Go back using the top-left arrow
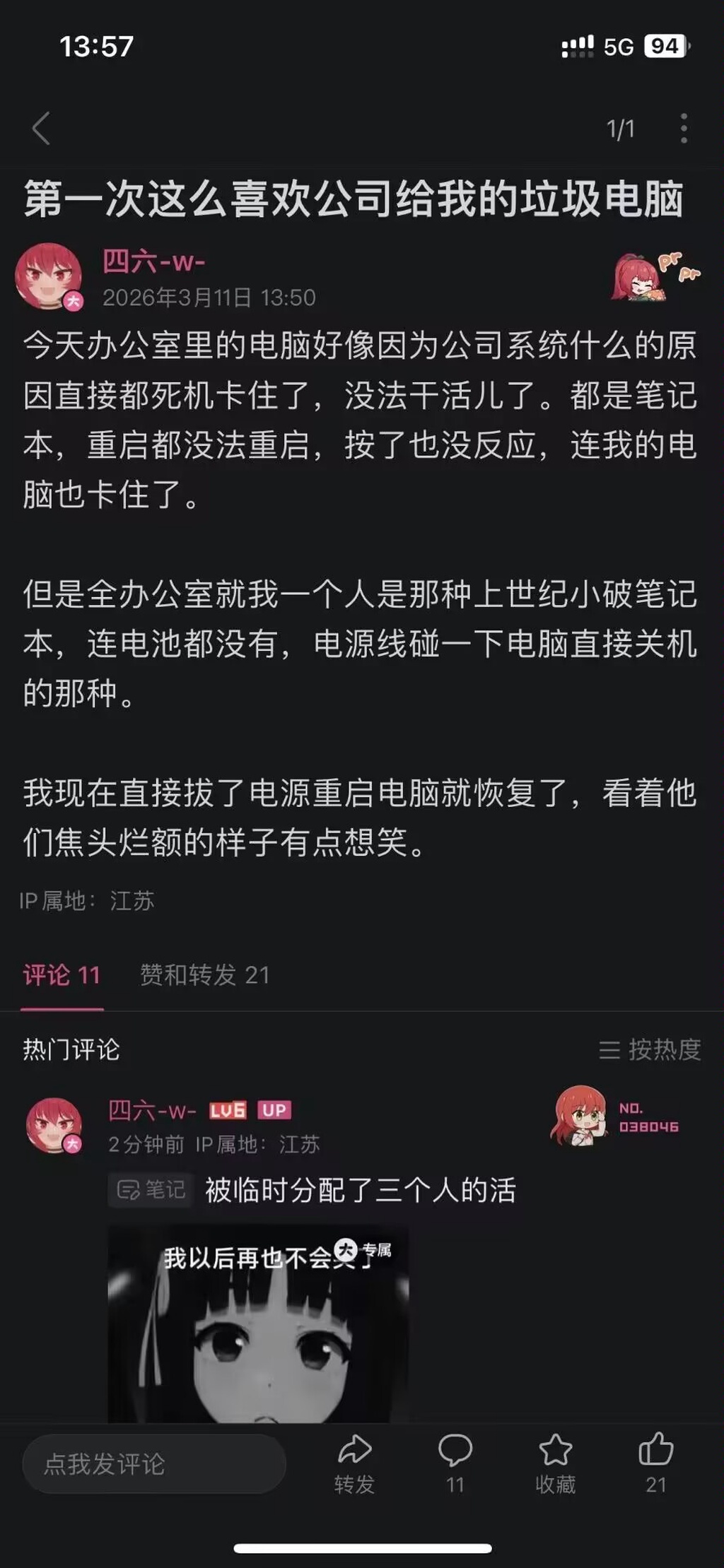Screen dimensions: 724x1568 coord(41,129)
